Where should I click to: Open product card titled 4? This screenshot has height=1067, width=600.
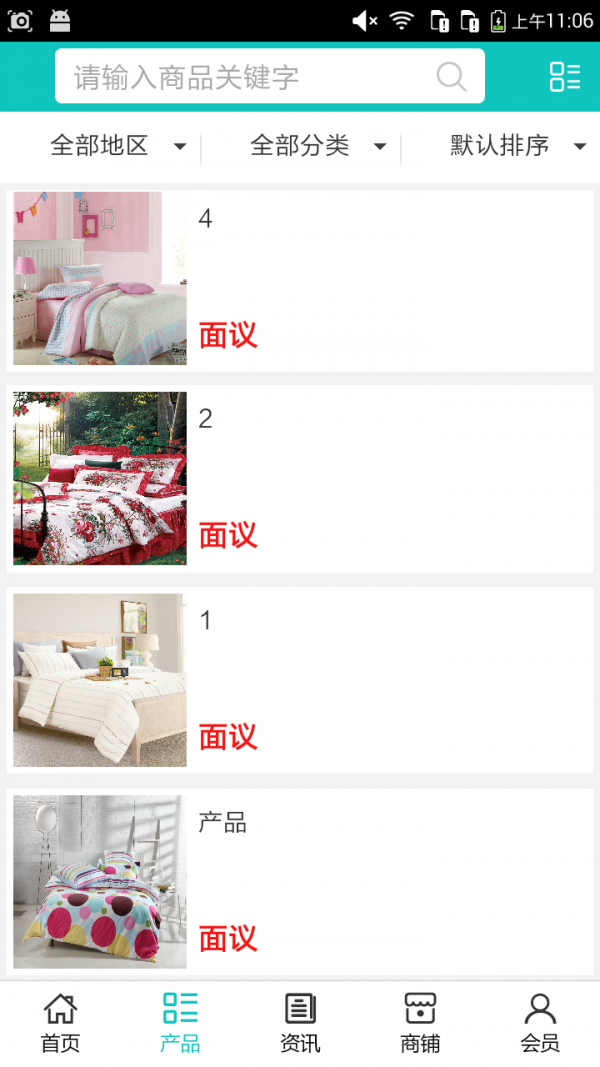(x=300, y=279)
